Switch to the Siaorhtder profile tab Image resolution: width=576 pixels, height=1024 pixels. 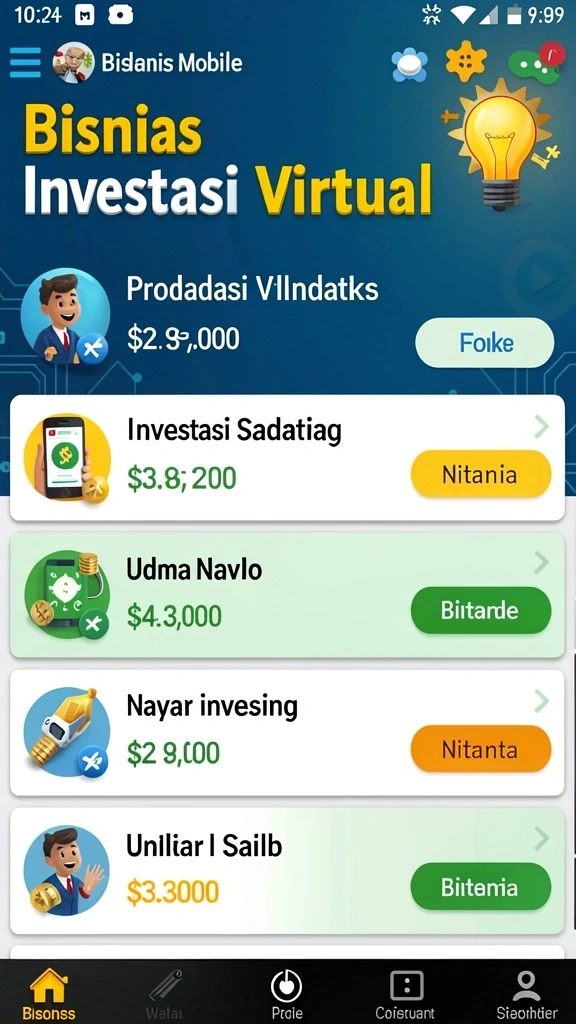[526, 993]
